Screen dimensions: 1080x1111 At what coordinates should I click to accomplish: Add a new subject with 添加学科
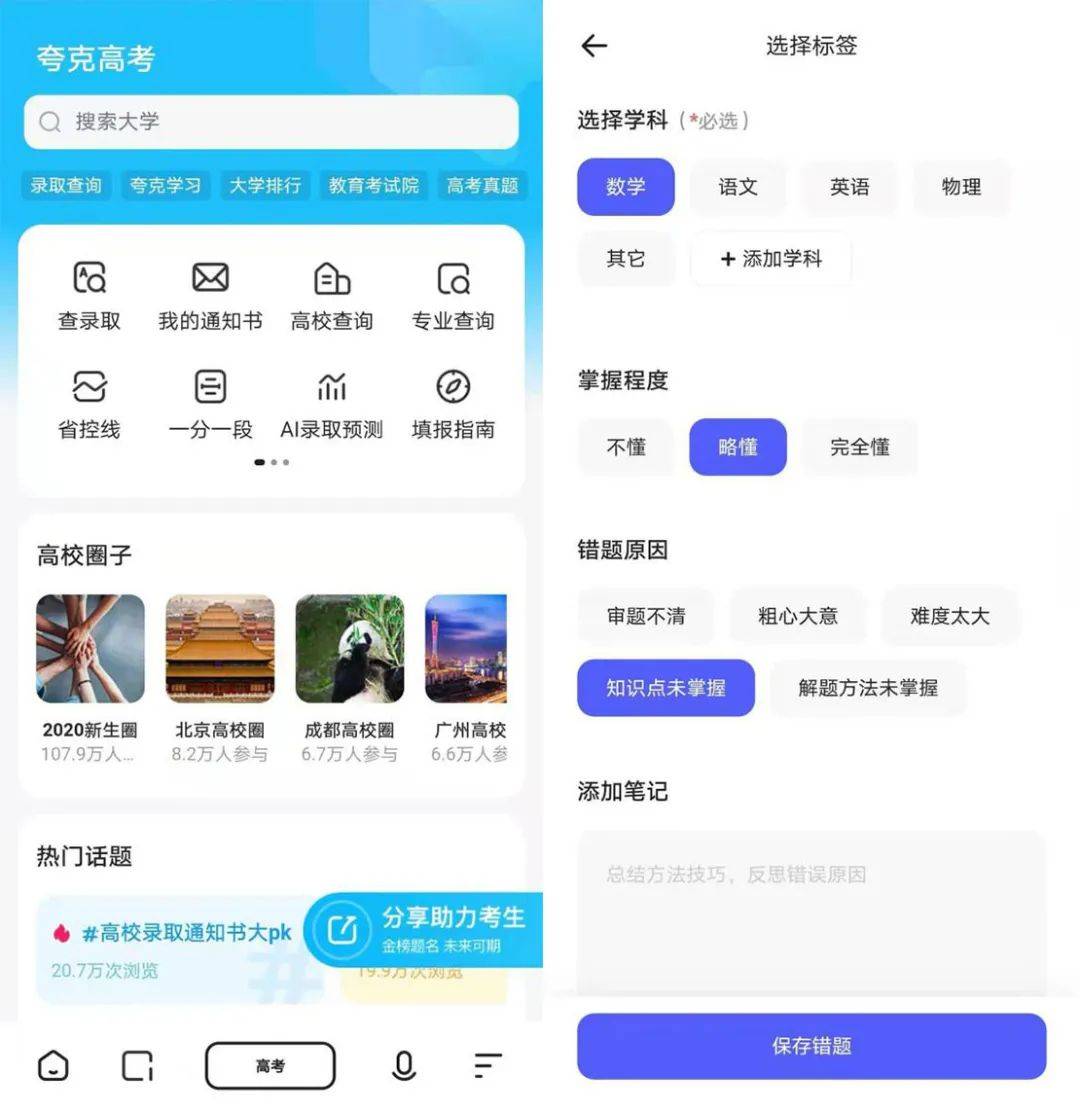771,259
